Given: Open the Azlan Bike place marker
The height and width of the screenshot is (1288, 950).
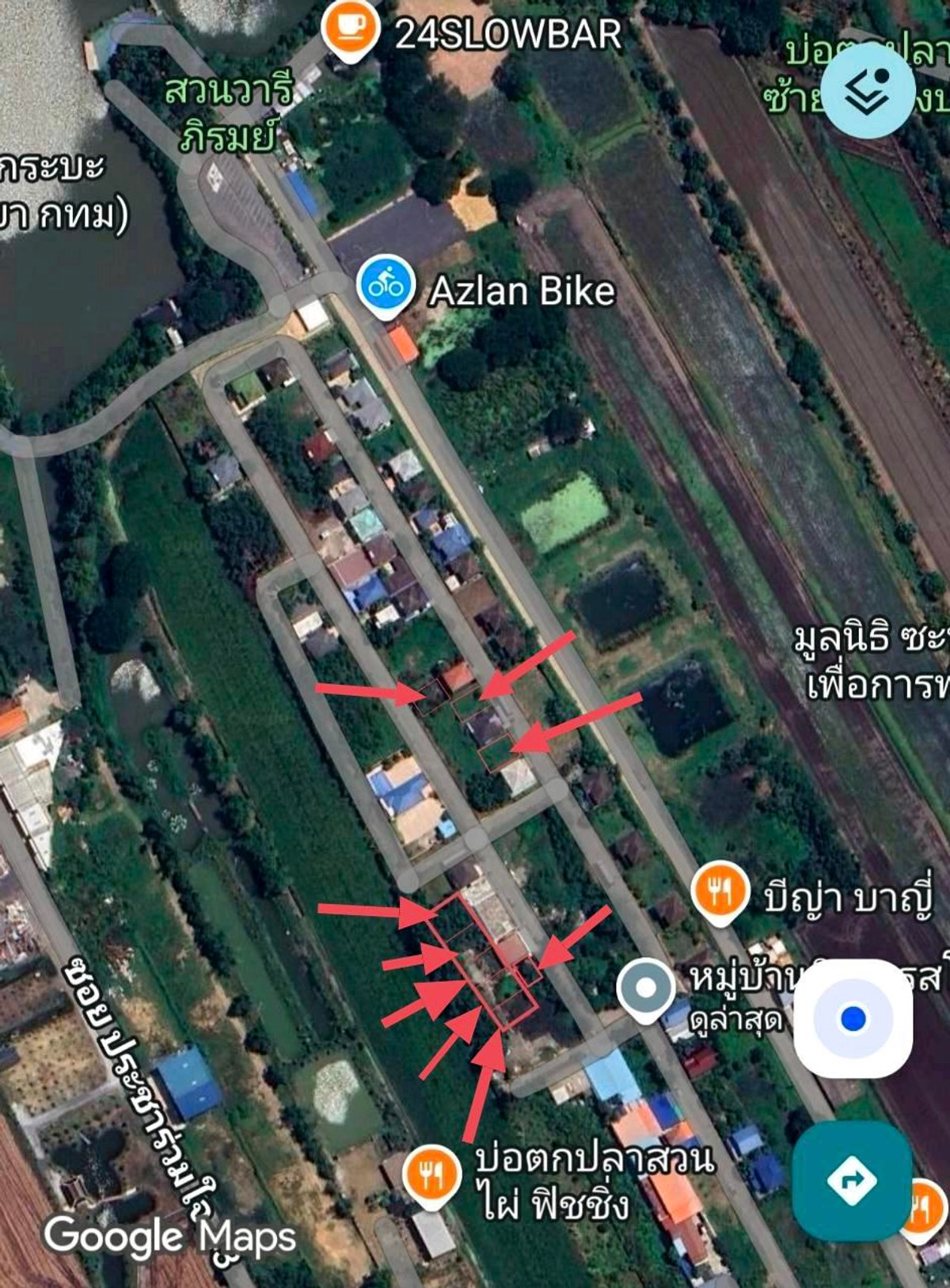Looking at the screenshot, I should tap(386, 287).
